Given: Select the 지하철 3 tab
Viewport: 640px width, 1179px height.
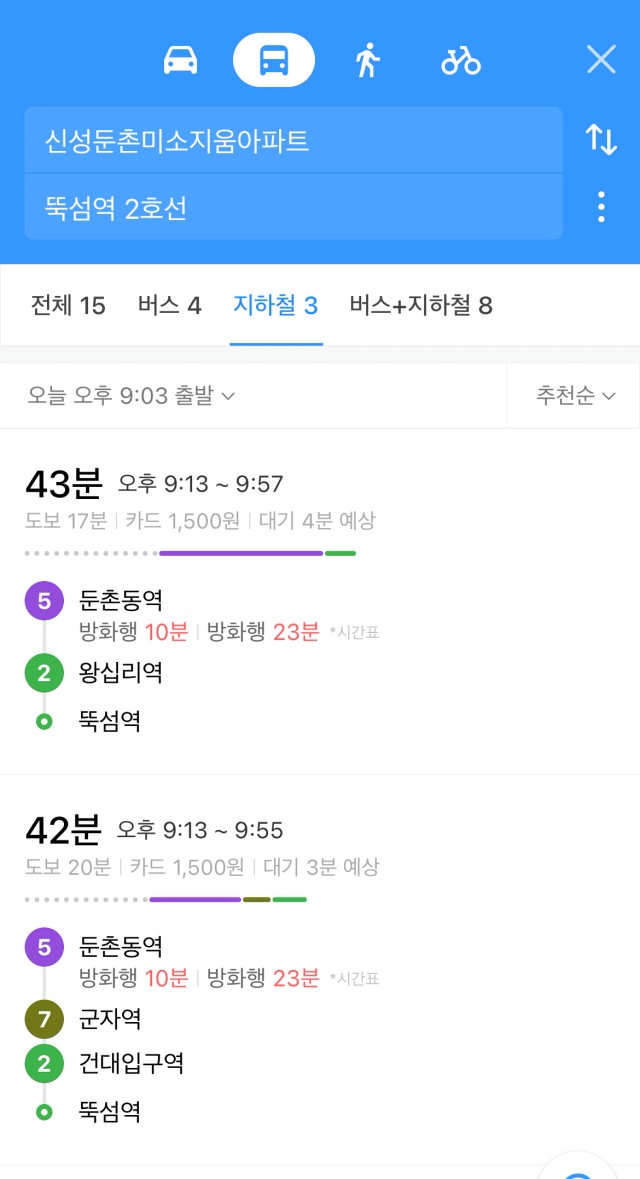Looking at the screenshot, I should (x=276, y=306).
